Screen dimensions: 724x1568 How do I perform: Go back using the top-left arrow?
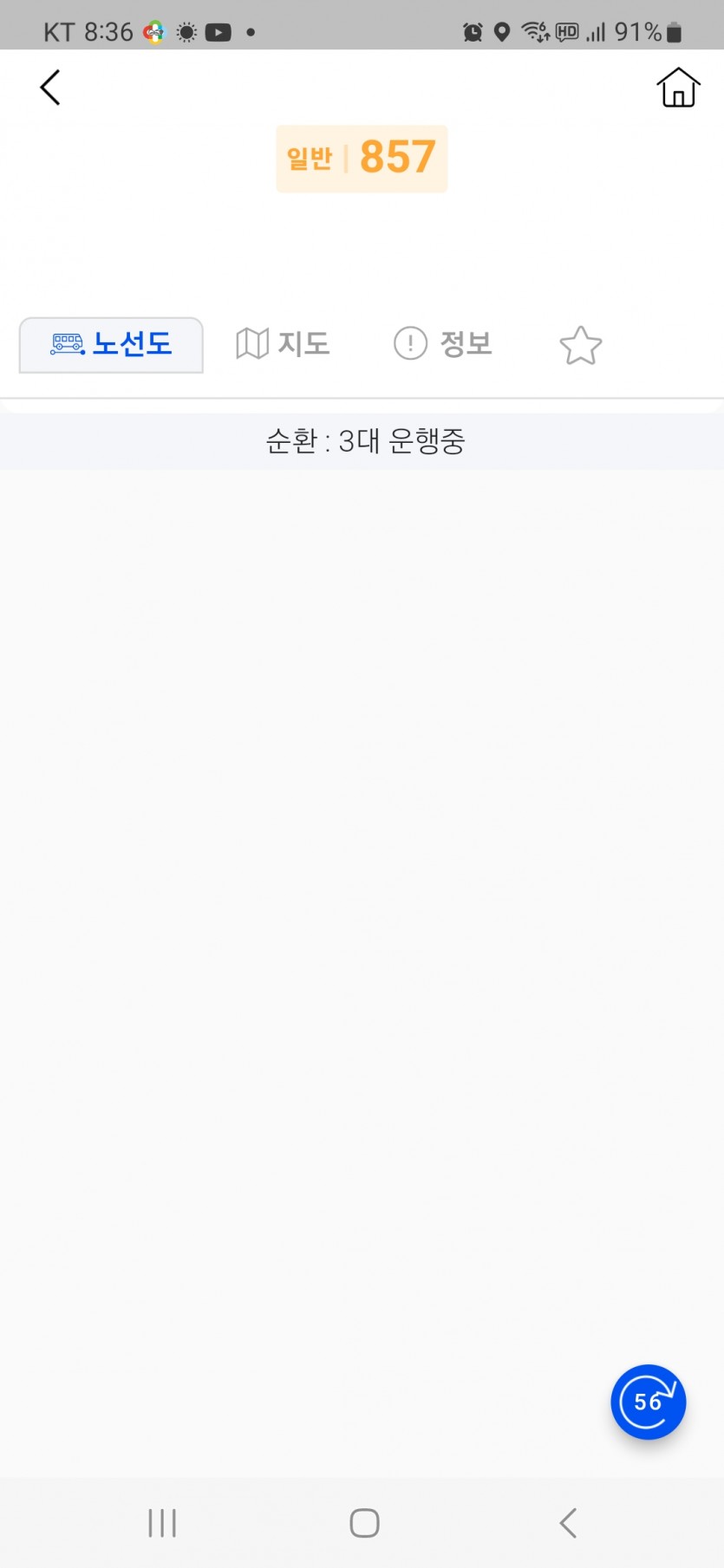(50, 88)
